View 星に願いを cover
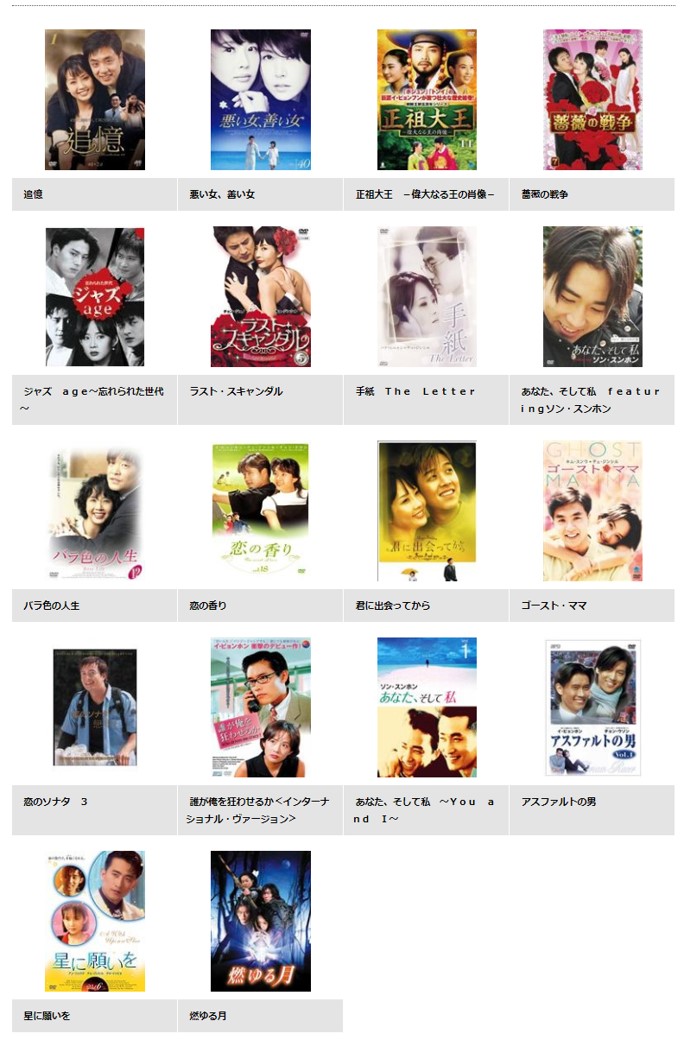 tap(95, 921)
